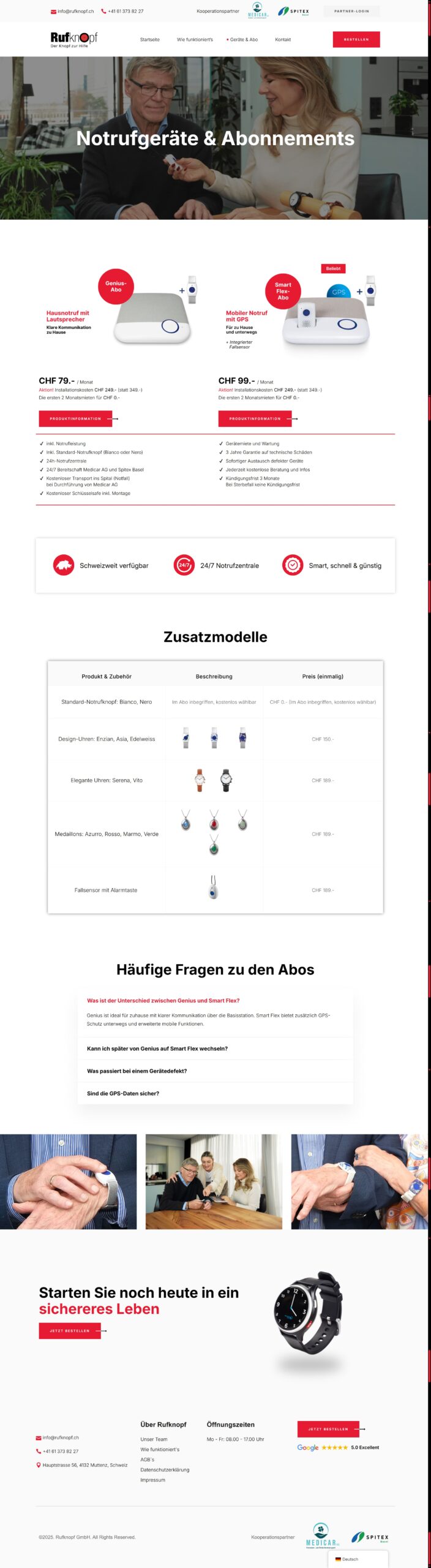
Task: Open Produktinformation for the CHF 79 Genius-Abo
Action: click(x=75, y=418)
